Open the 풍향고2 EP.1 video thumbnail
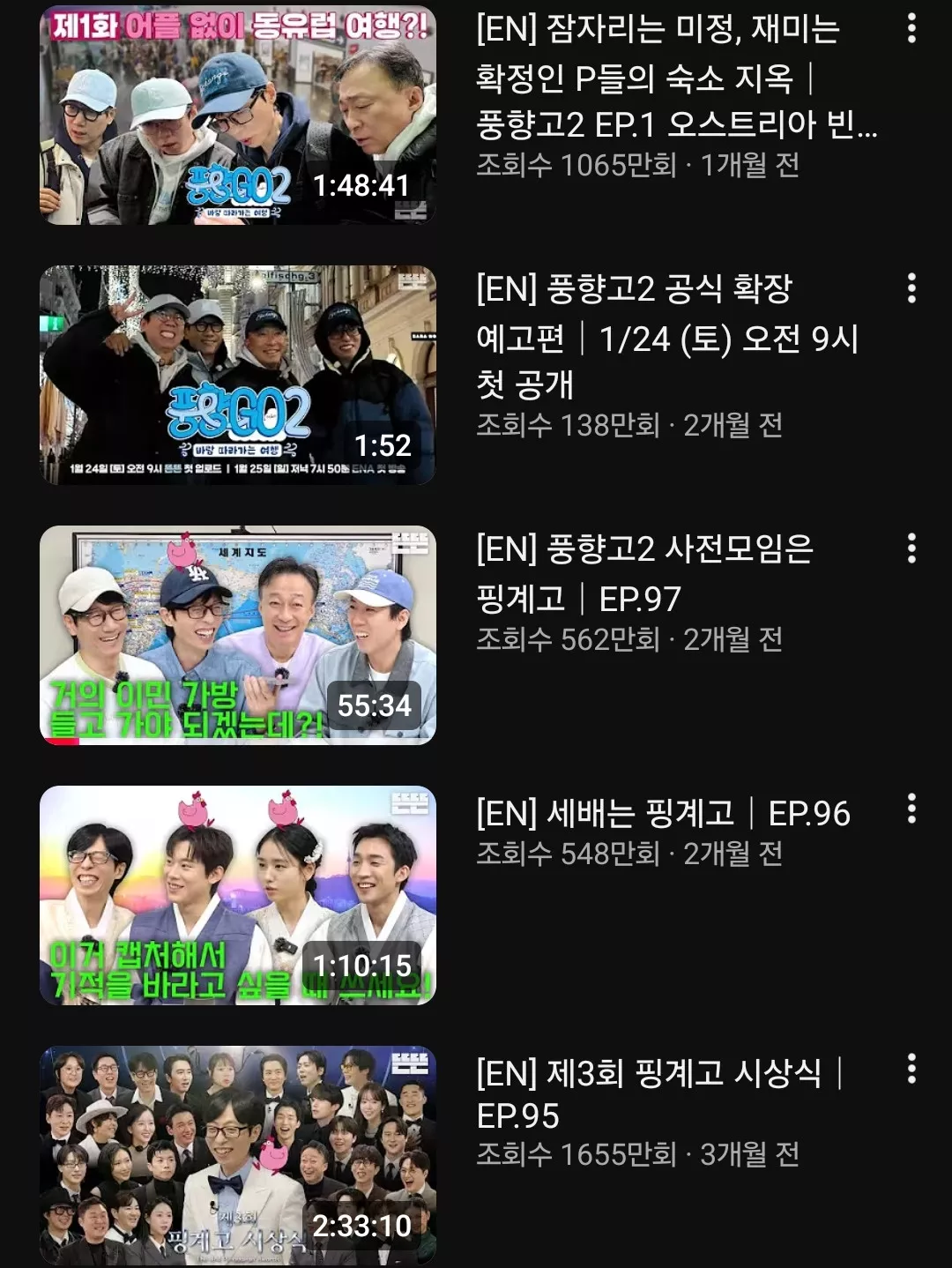952x1268 pixels. pyautogui.click(x=238, y=115)
